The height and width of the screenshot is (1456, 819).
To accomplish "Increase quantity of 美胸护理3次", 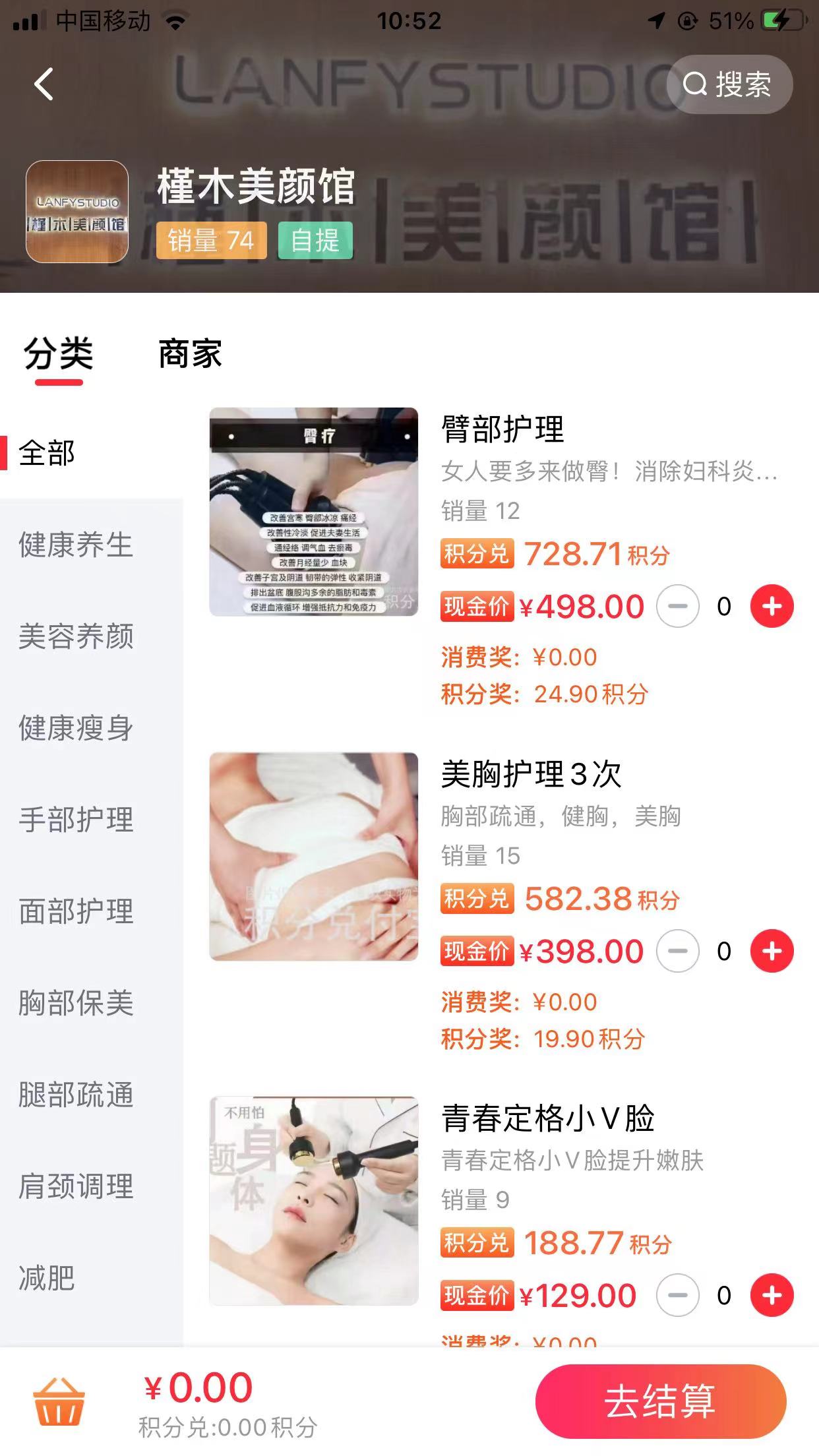I will 772,951.
